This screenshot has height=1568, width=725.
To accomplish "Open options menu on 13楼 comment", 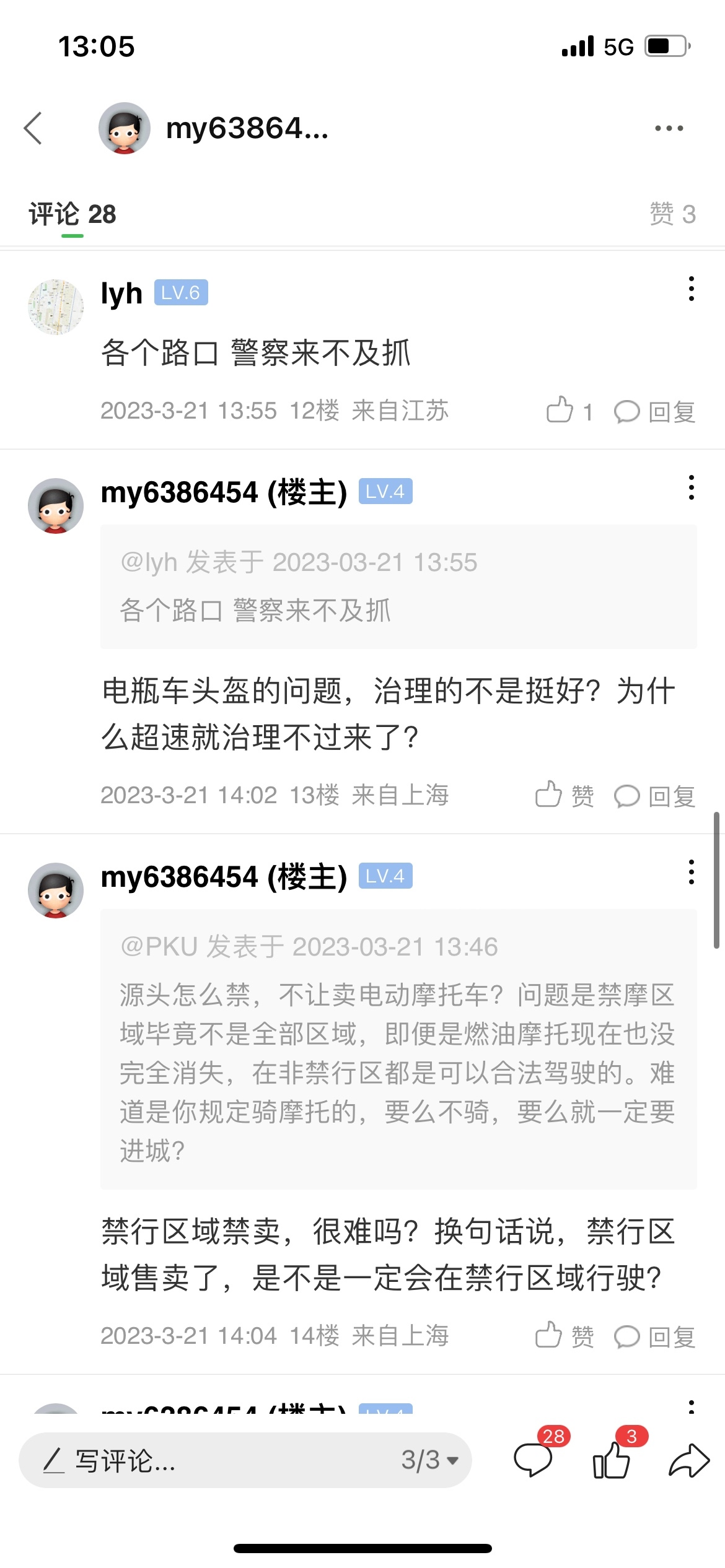I will [691, 488].
